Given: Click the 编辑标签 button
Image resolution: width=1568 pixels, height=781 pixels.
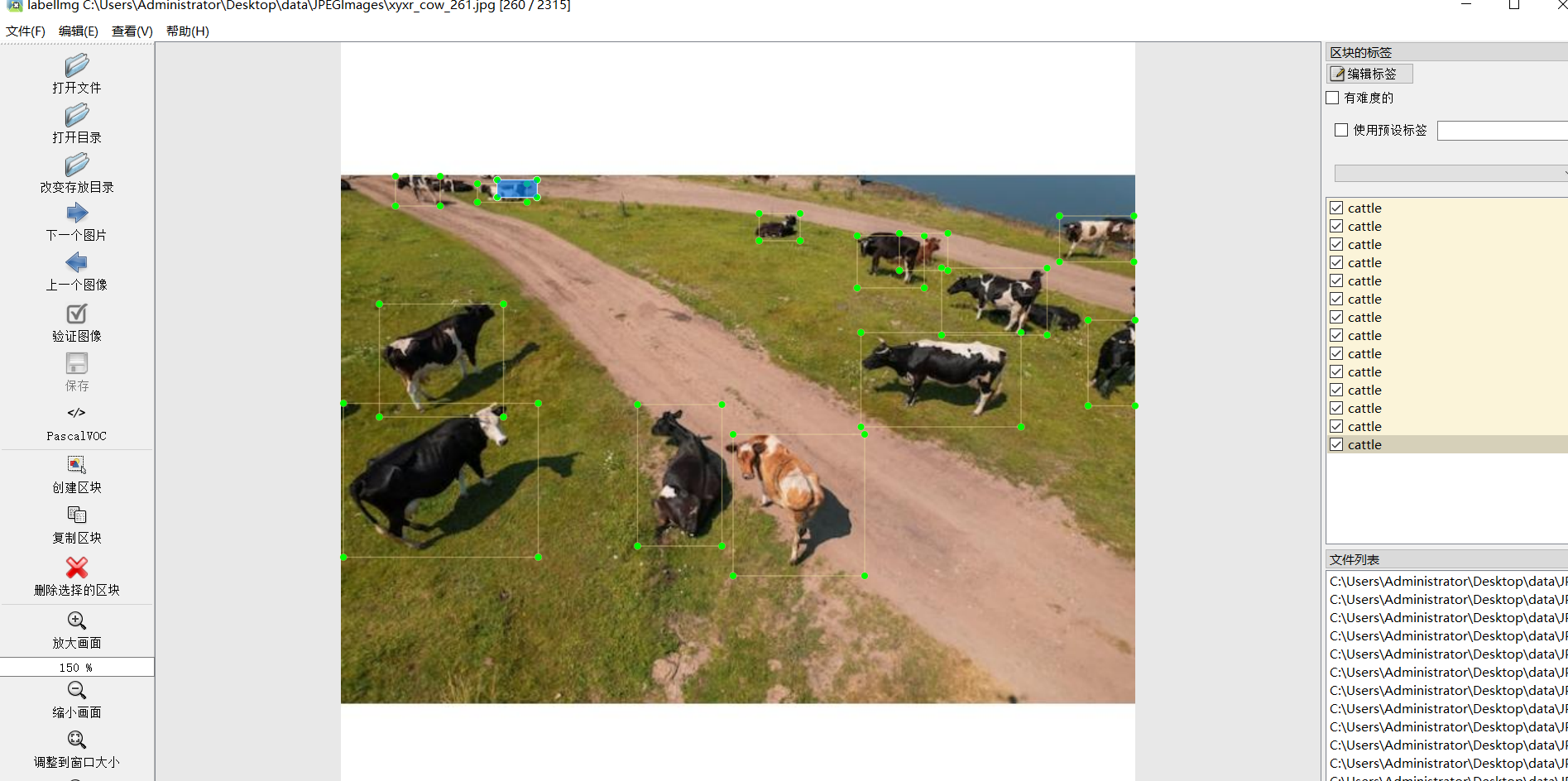Looking at the screenshot, I should click(x=1369, y=74).
